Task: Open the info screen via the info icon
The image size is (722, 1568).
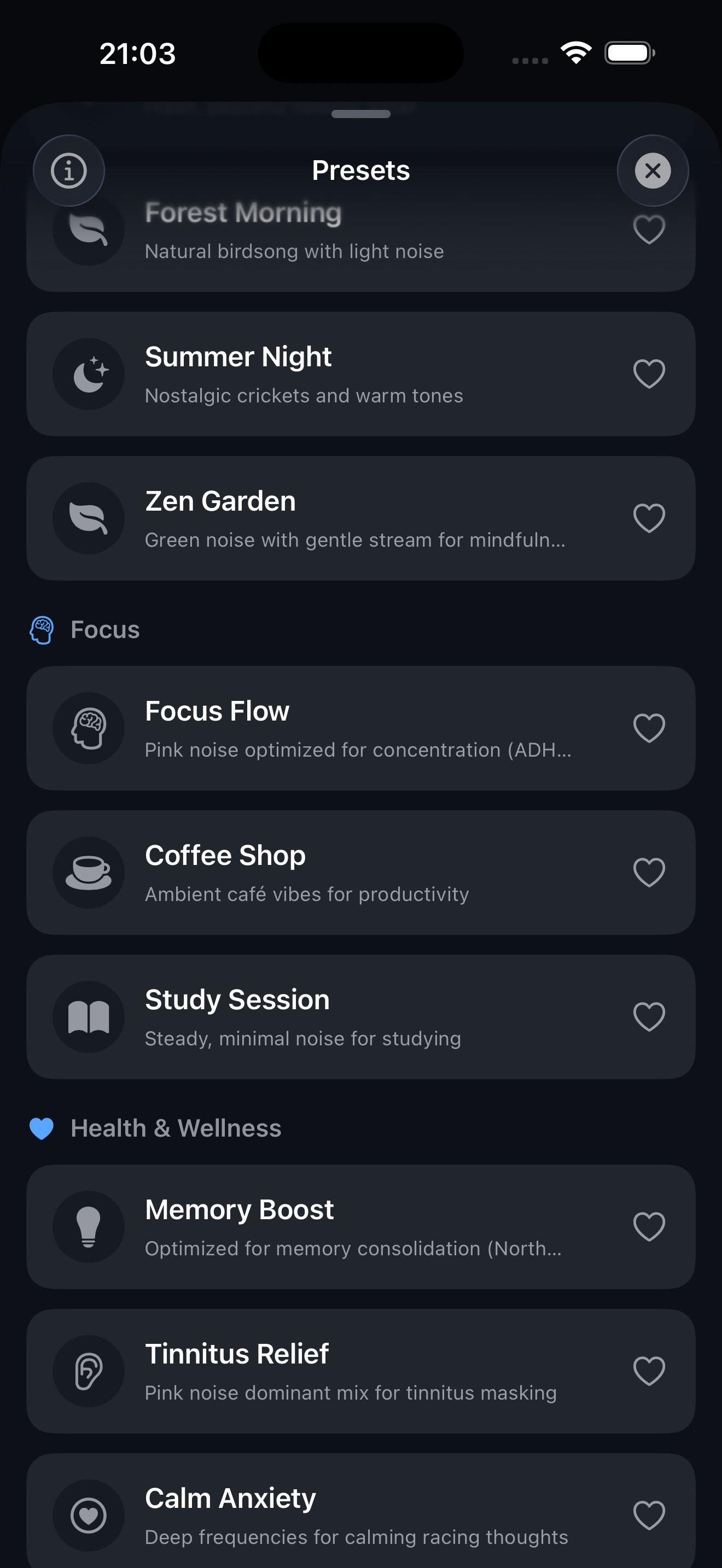Action: (x=68, y=171)
